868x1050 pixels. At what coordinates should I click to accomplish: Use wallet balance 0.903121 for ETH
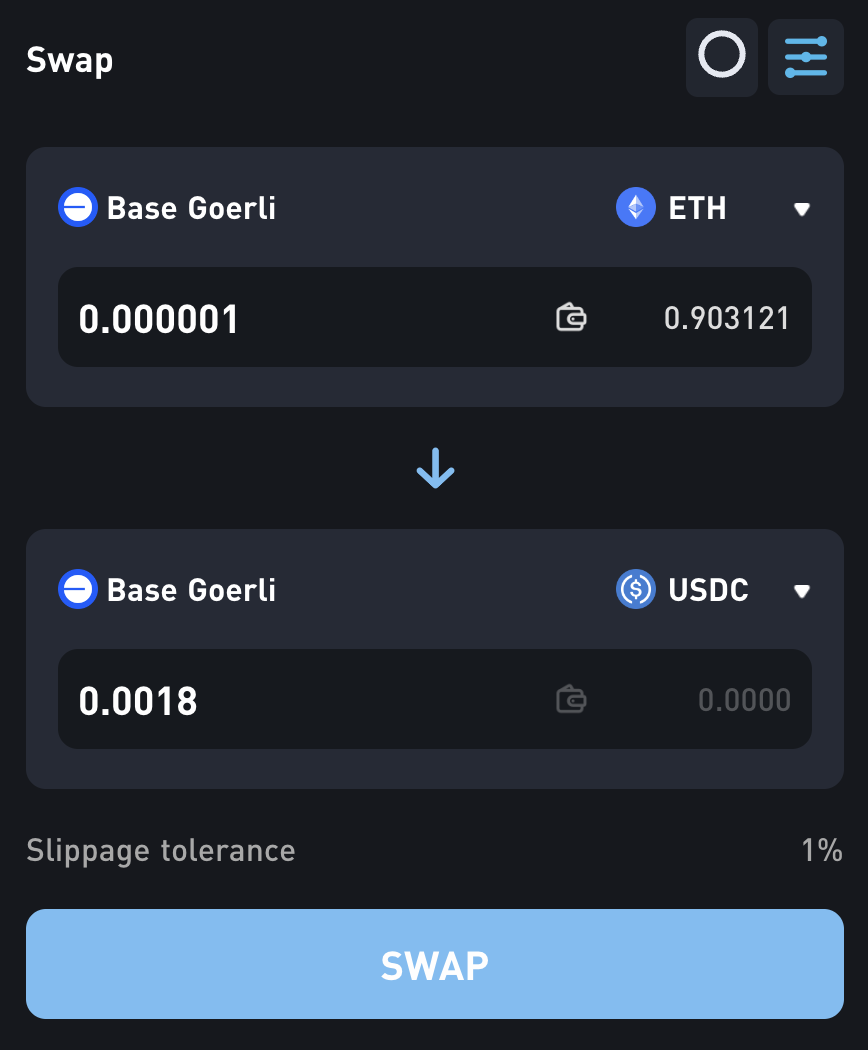[726, 319]
